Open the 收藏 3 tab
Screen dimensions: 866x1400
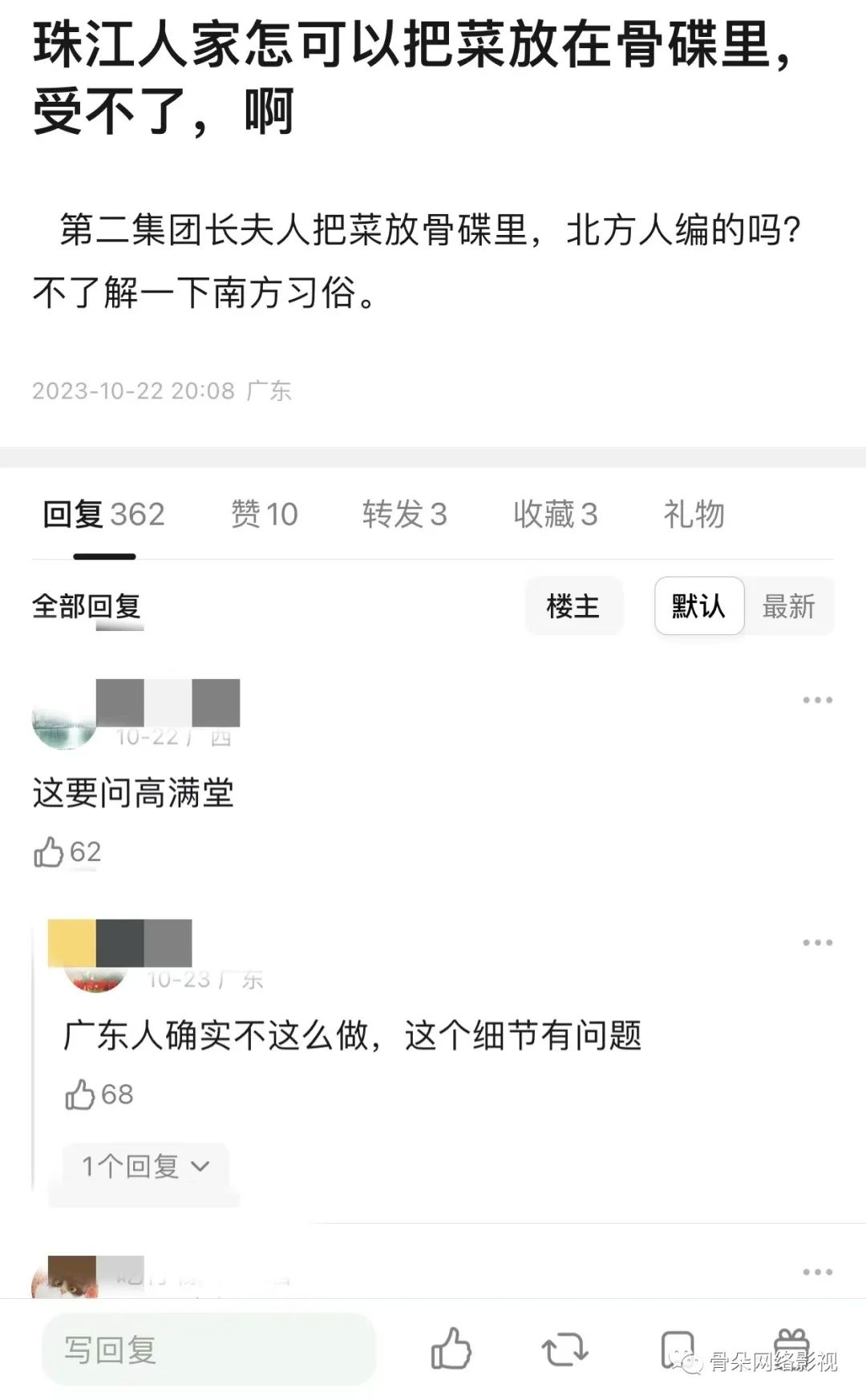555,514
